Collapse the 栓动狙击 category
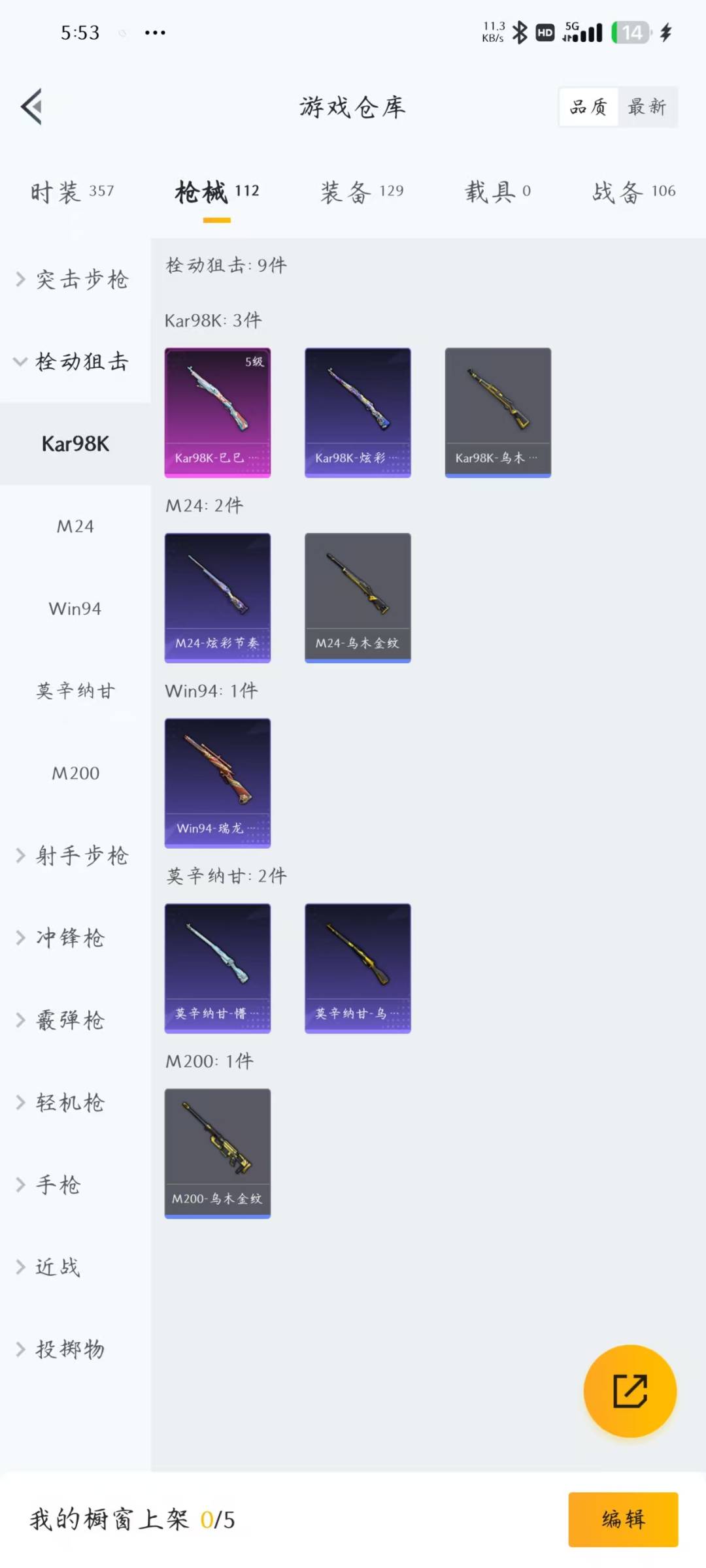The height and width of the screenshot is (1568, 706). 75,361
